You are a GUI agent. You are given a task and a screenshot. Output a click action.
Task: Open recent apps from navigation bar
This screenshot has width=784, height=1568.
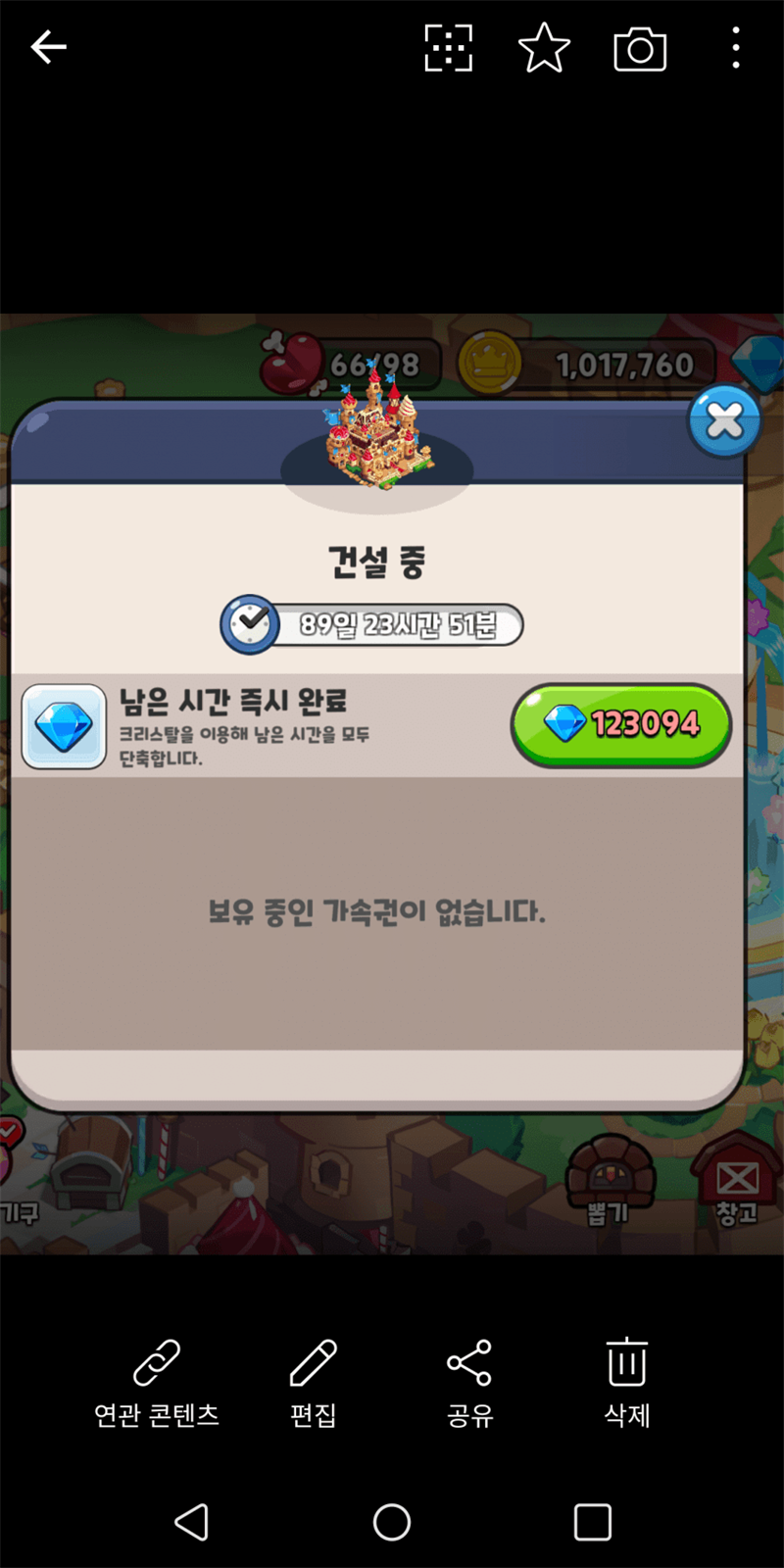(592, 1522)
